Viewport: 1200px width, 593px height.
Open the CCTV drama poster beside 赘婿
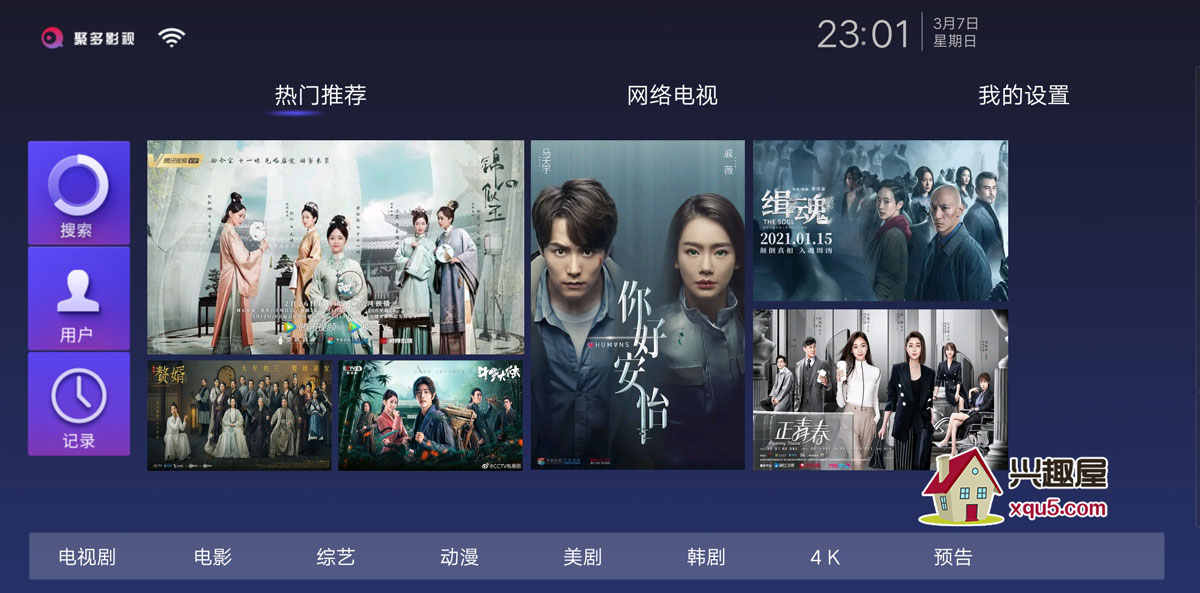(430, 415)
